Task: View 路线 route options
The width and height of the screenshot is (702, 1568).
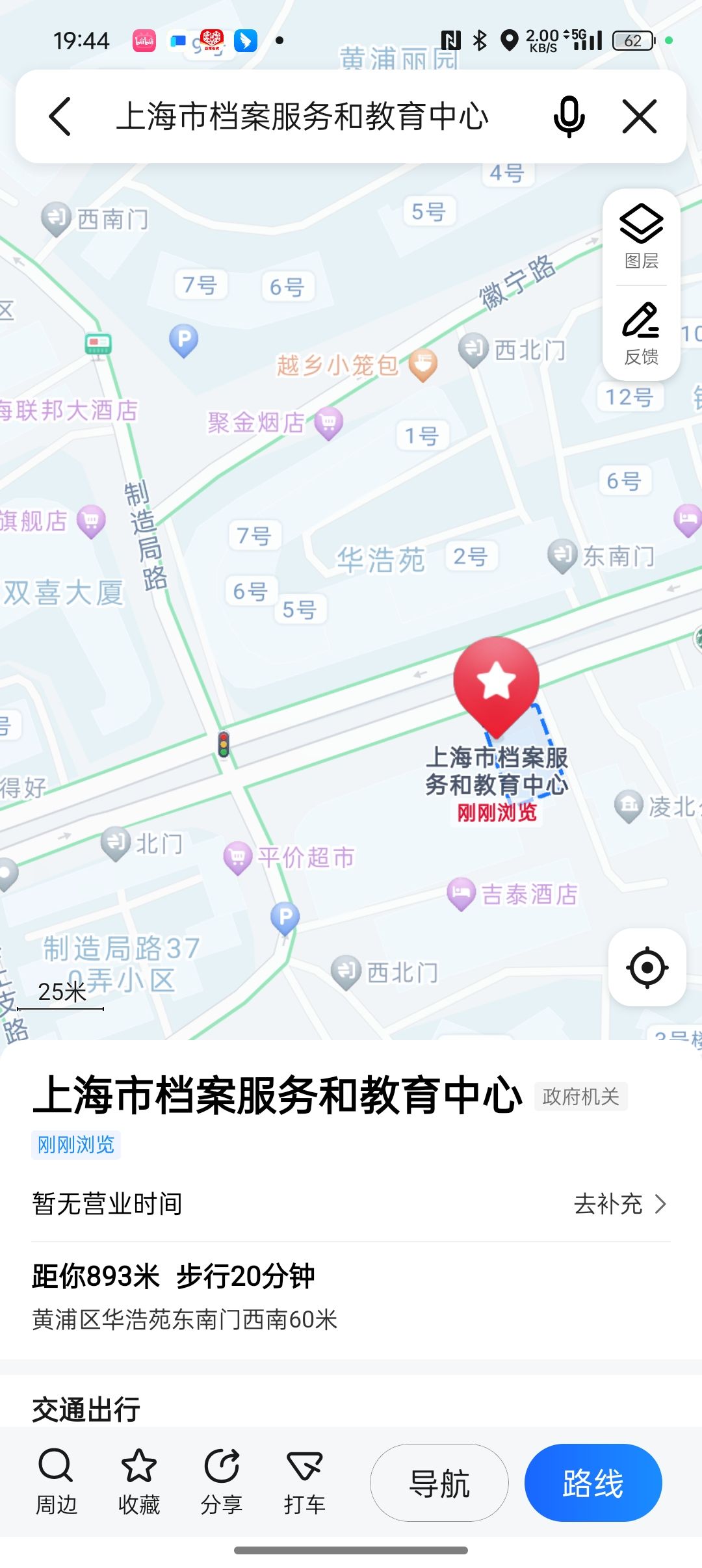Action: click(x=593, y=1483)
